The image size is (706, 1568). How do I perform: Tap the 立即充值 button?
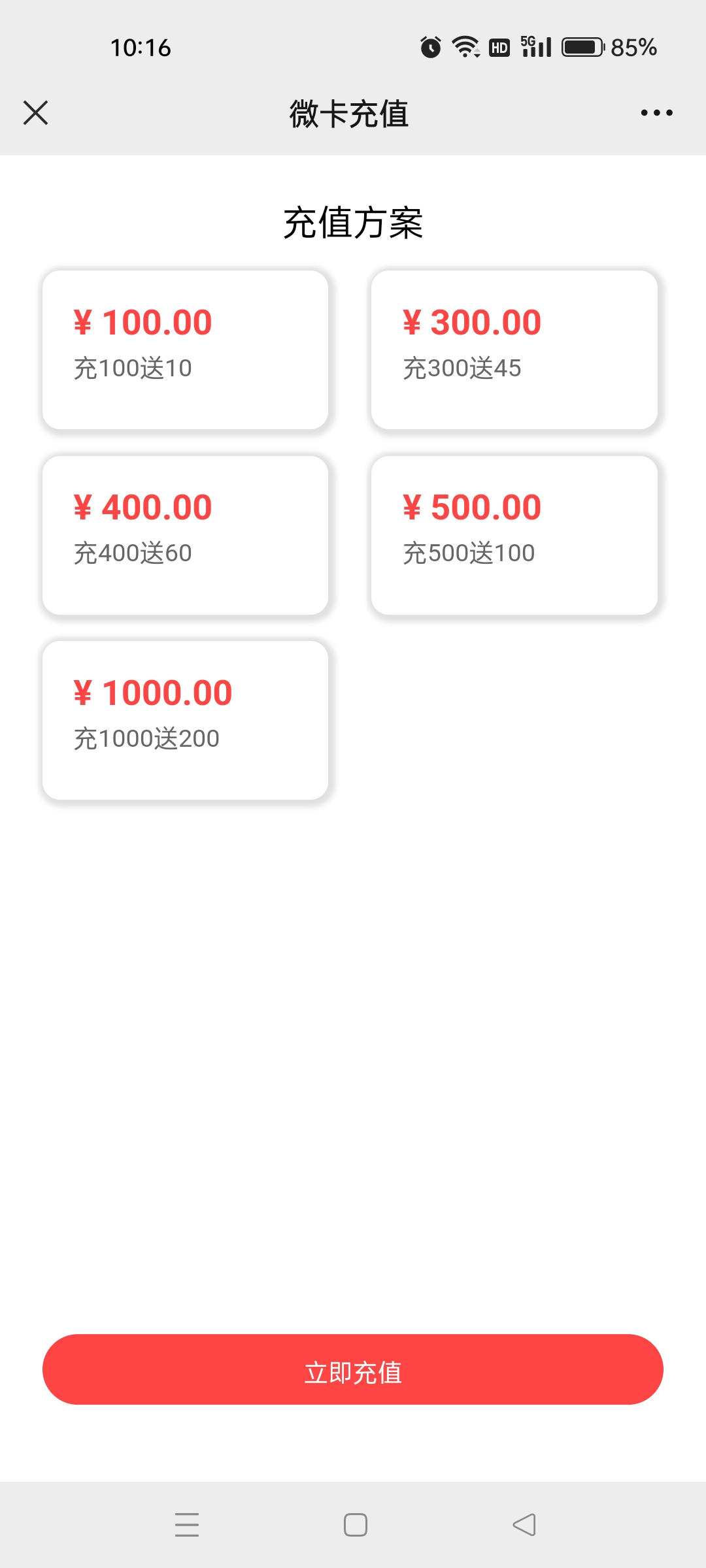click(x=353, y=1369)
